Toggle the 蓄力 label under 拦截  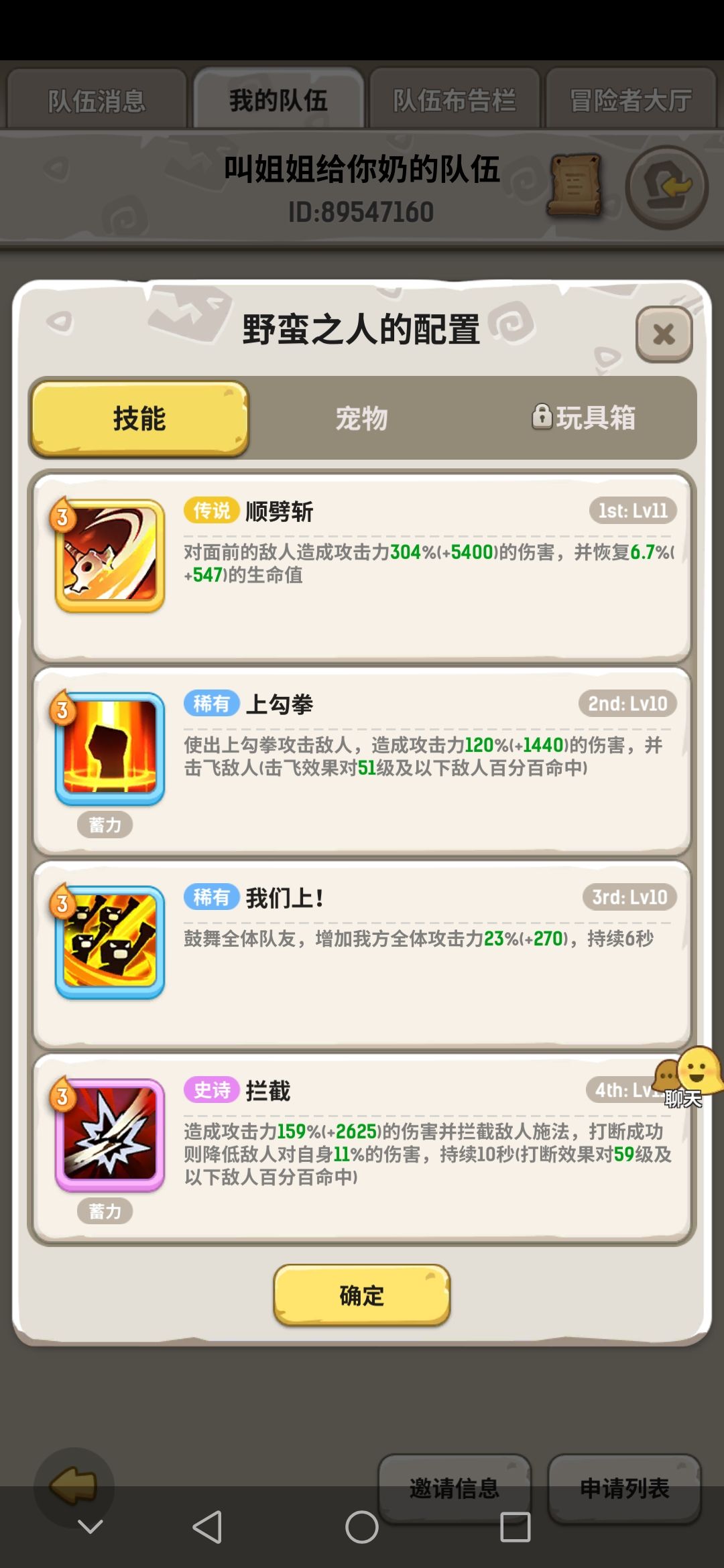point(105,1211)
